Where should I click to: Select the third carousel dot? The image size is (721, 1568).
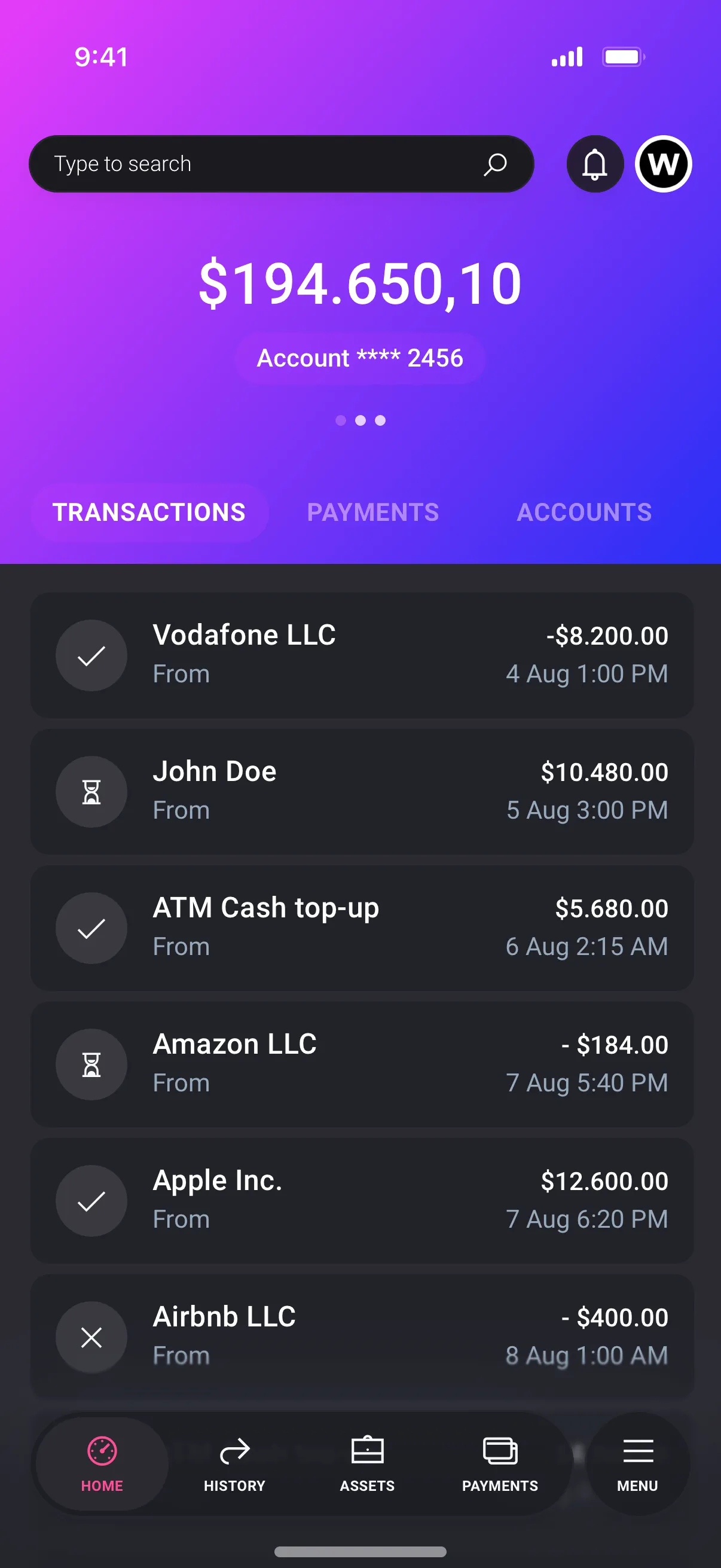click(x=380, y=420)
